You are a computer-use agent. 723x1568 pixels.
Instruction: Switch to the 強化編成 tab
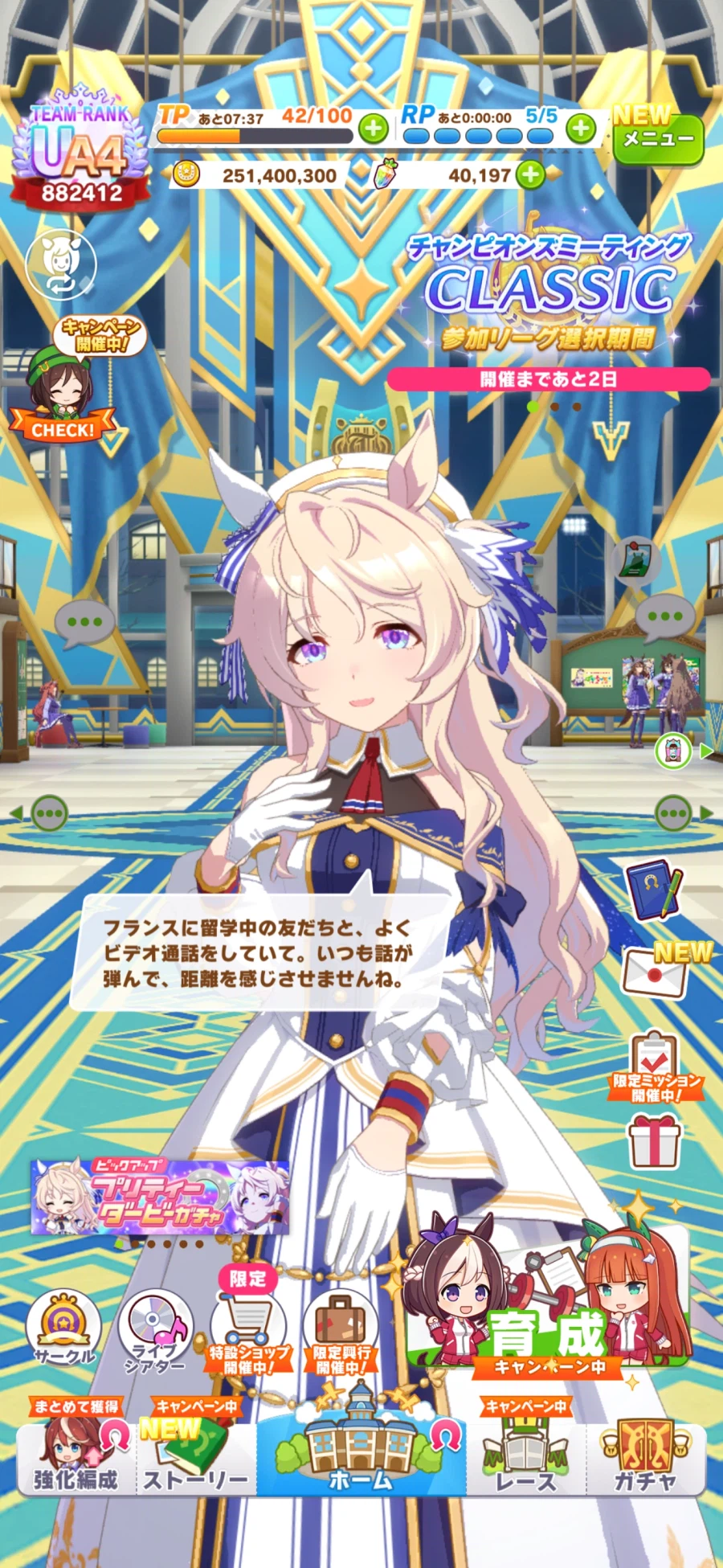pyautogui.click(x=76, y=1459)
